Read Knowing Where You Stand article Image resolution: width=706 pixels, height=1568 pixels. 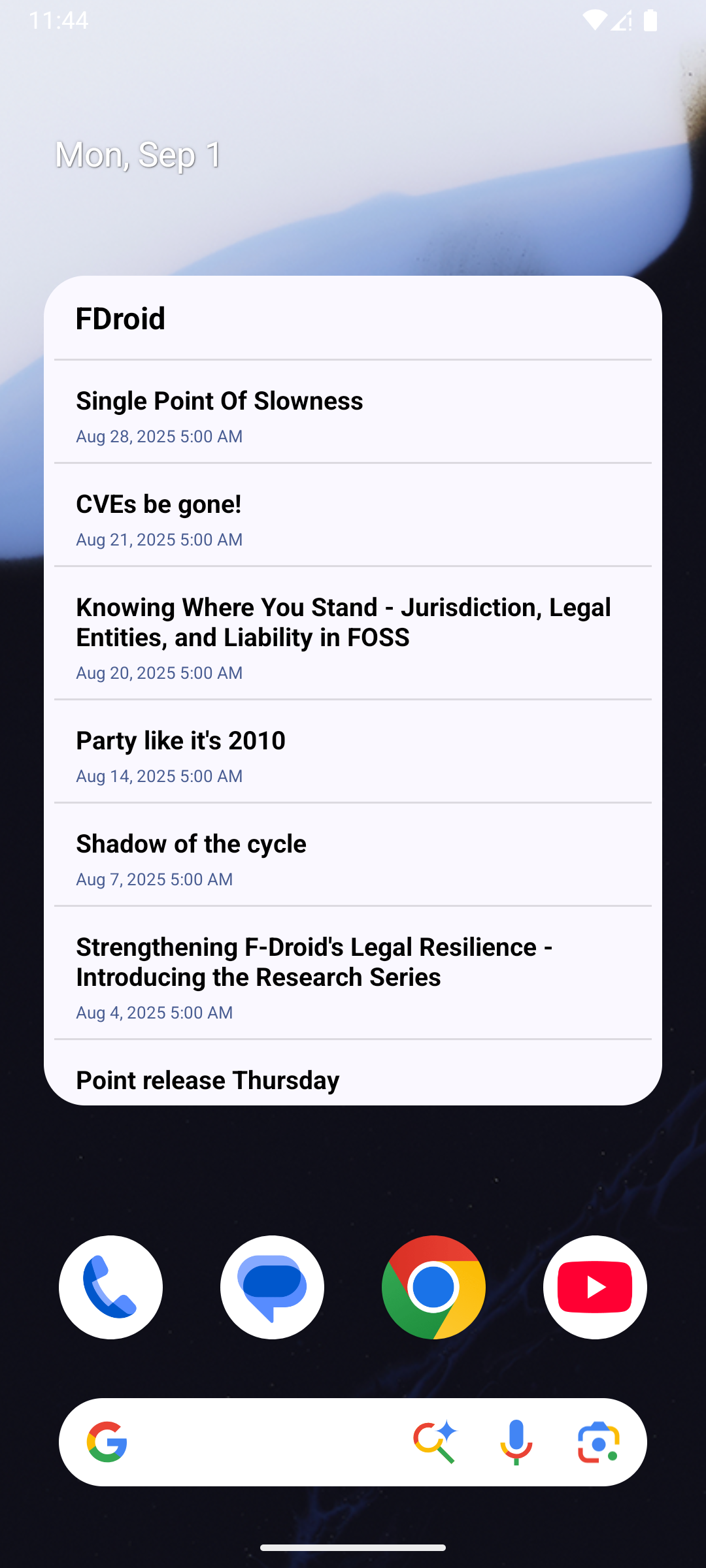click(352, 634)
